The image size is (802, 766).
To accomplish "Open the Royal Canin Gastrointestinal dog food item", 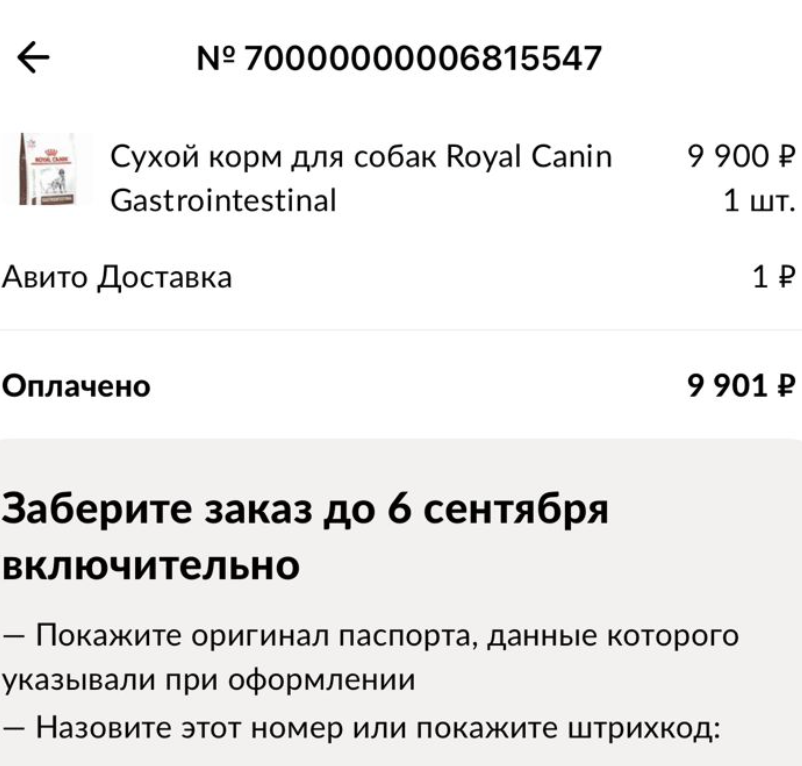I will pyautogui.click(x=360, y=178).
